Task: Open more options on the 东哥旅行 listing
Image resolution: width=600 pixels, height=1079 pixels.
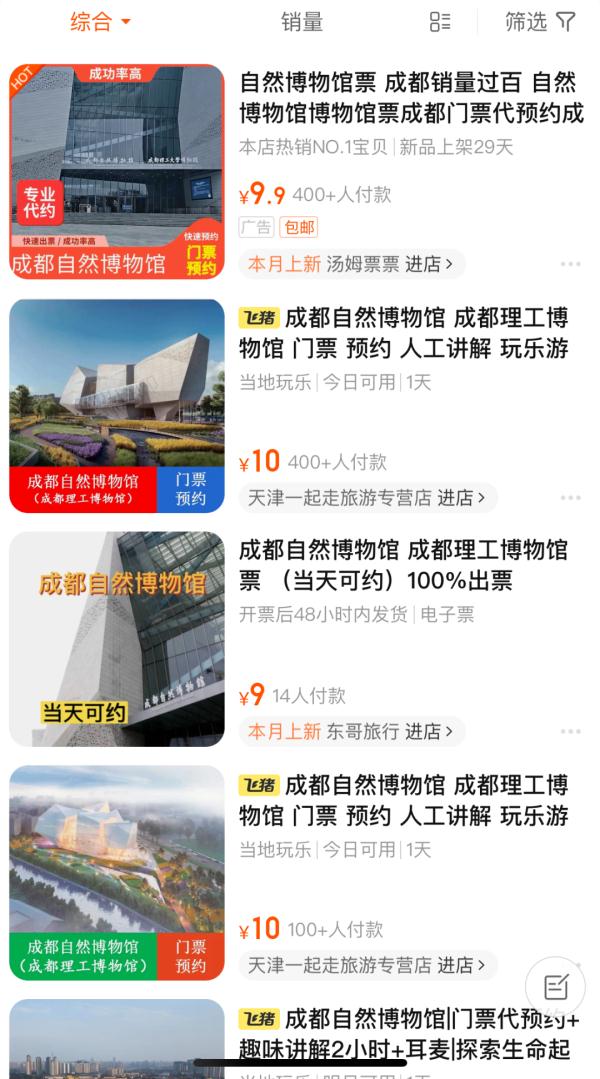Action: pos(570,731)
